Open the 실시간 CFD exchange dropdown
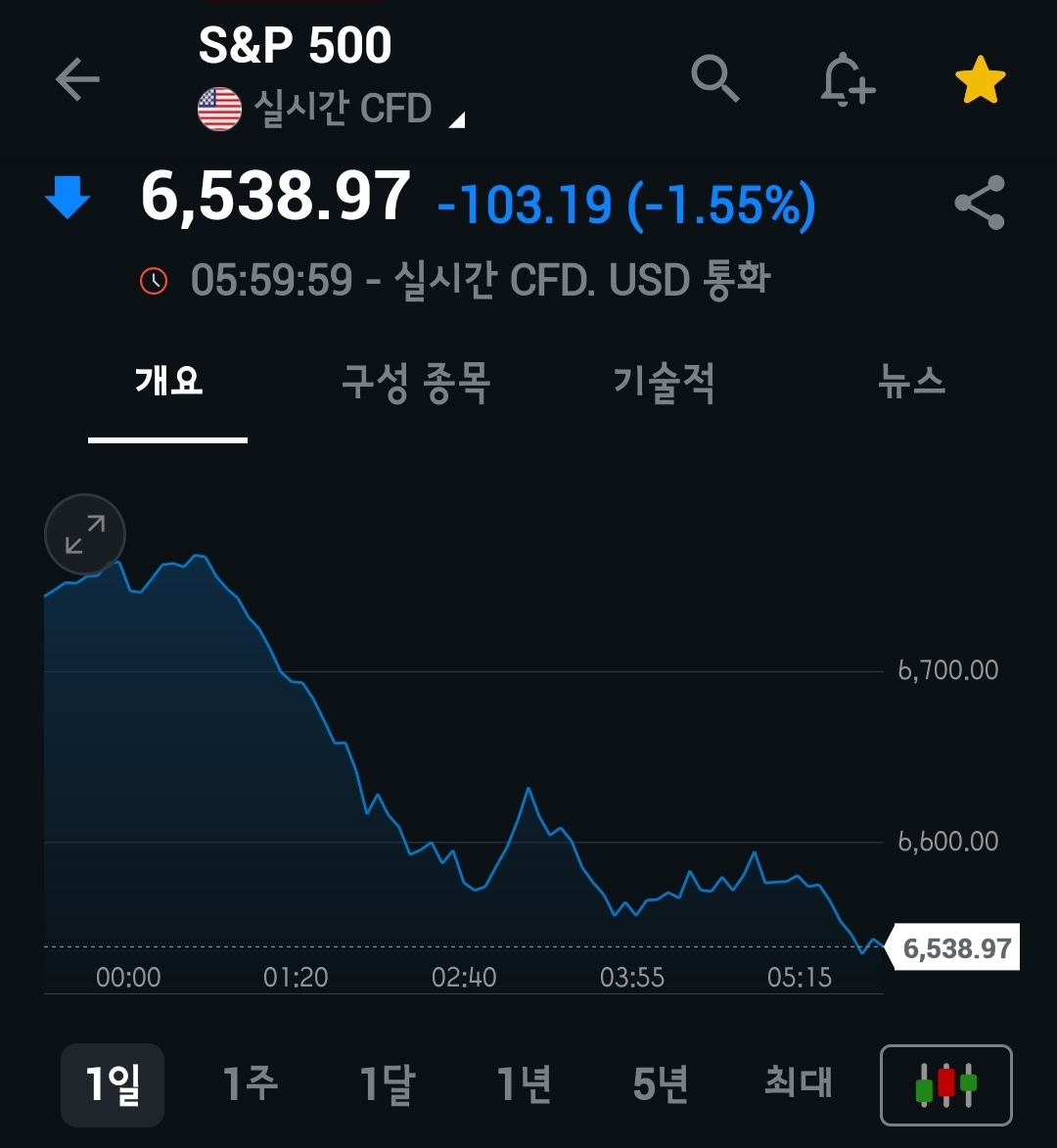 tap(343, 109)
